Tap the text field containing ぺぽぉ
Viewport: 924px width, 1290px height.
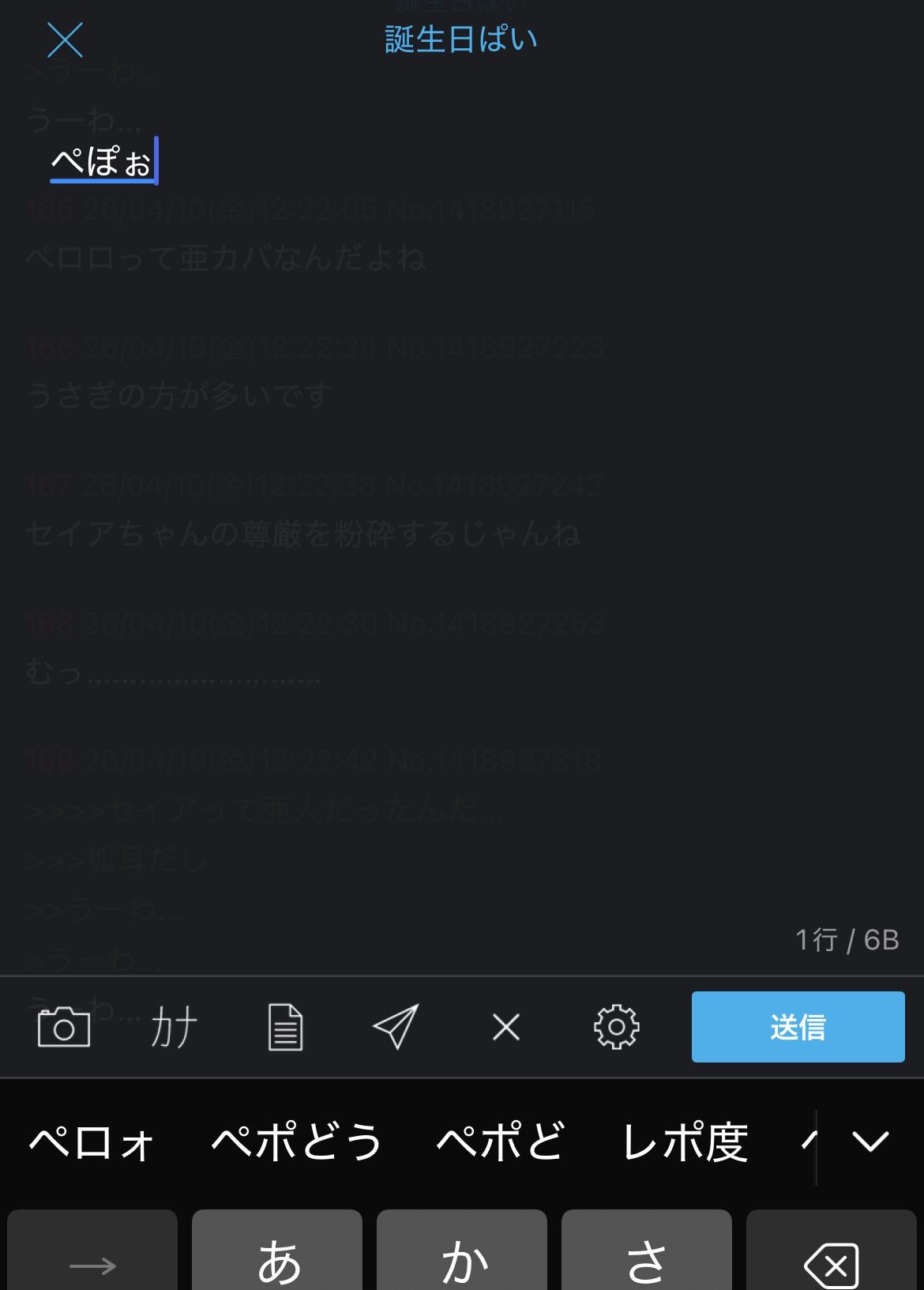tap(103, 162)
